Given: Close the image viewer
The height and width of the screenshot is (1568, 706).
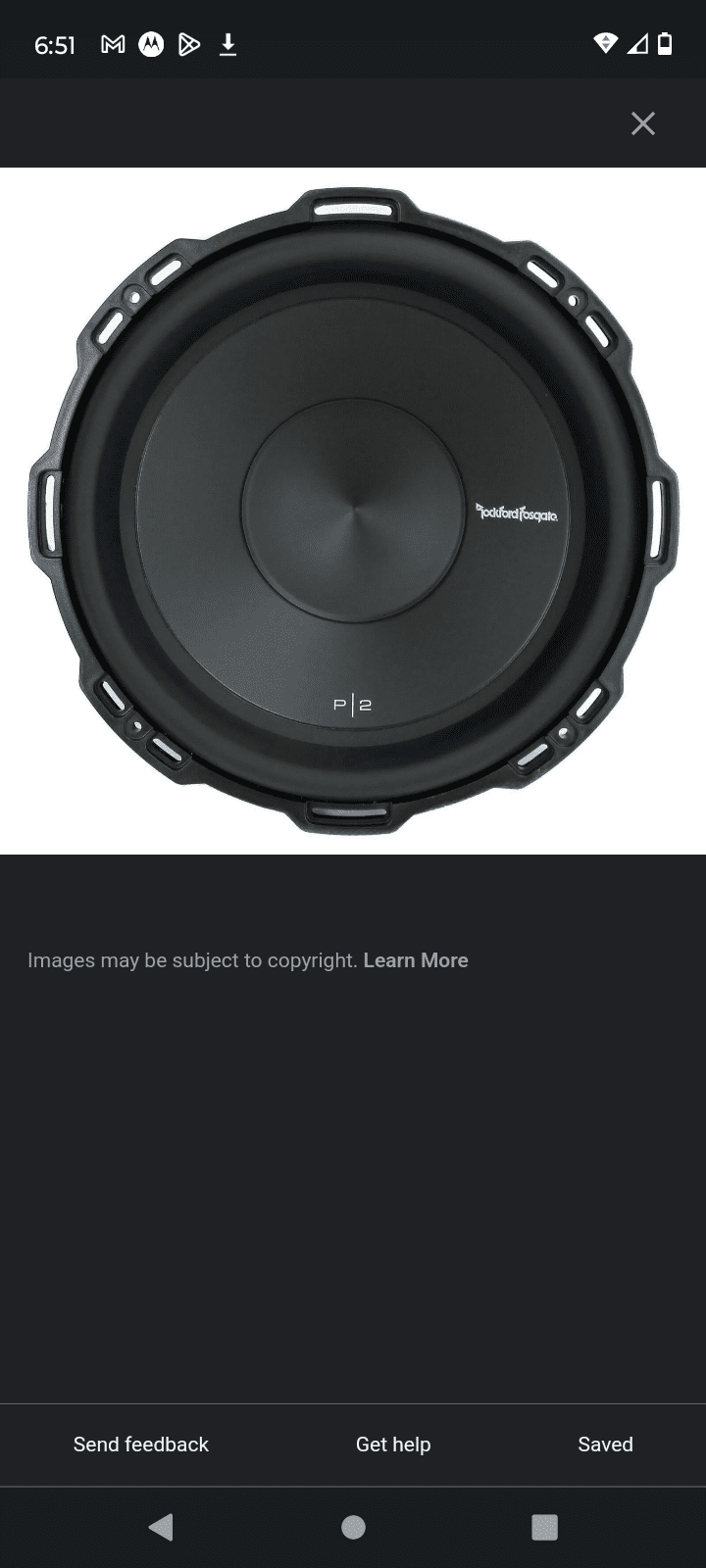Looking at the screenshot, I should point(642,123).
